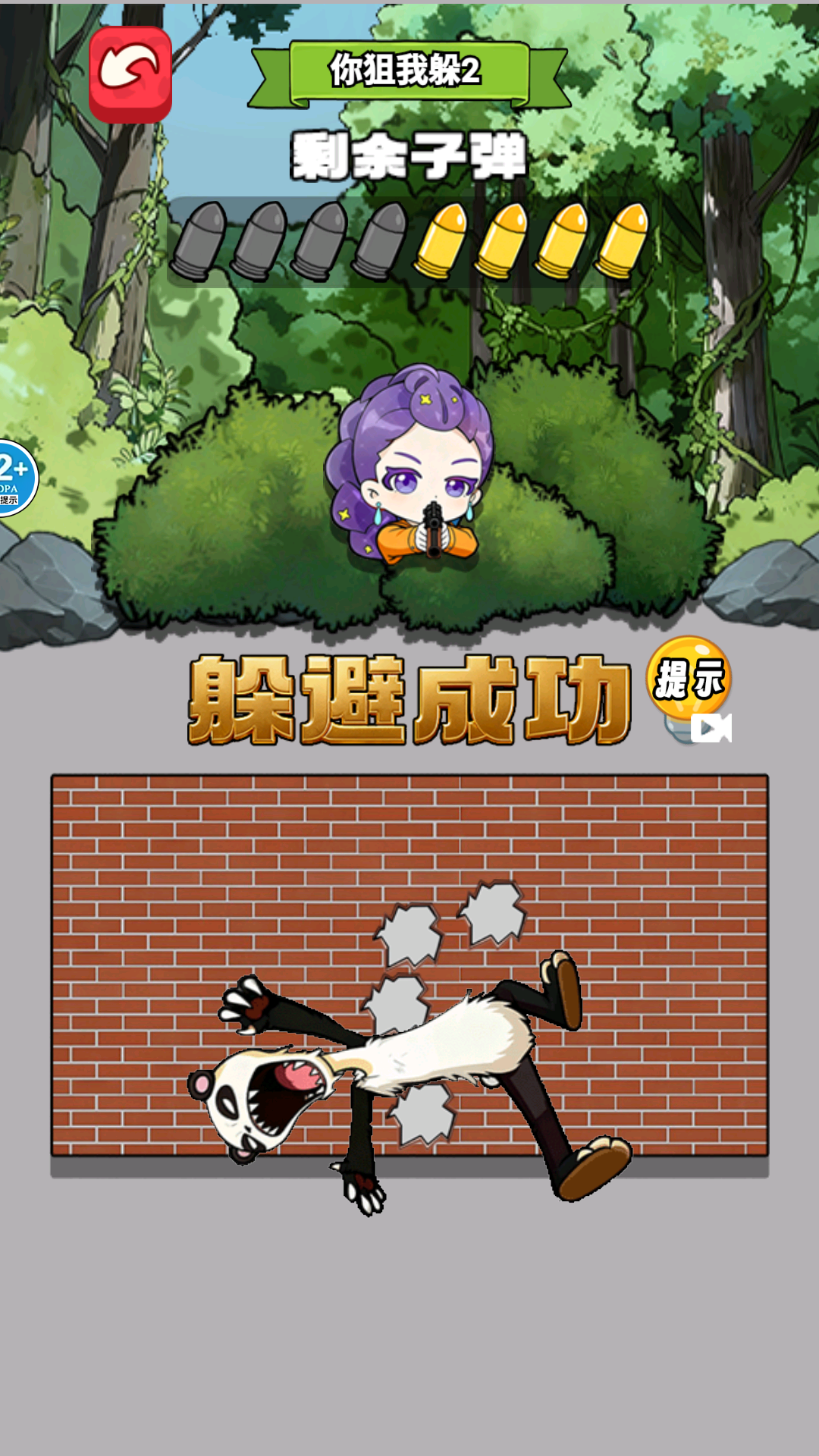
Task: Tap the age rating 12+ badge
Action: click(14, 478)
